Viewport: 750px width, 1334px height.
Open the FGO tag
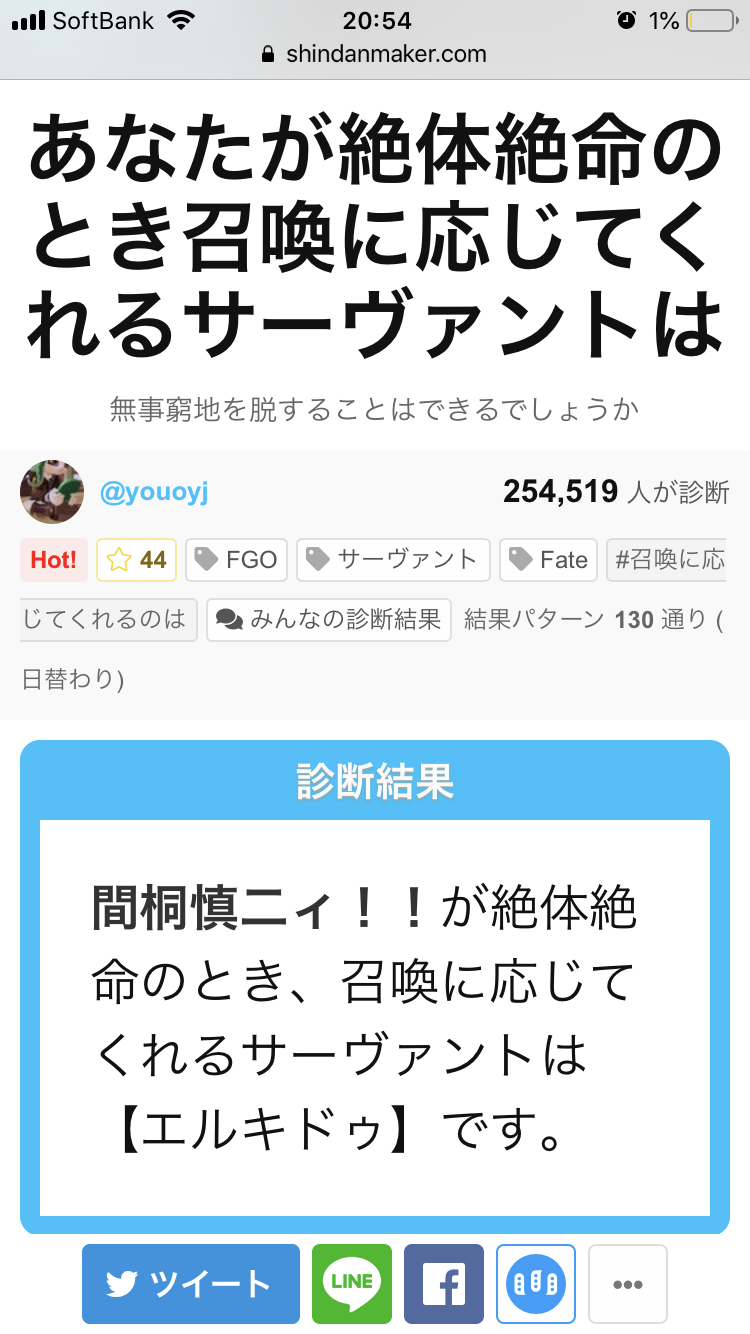237,560
